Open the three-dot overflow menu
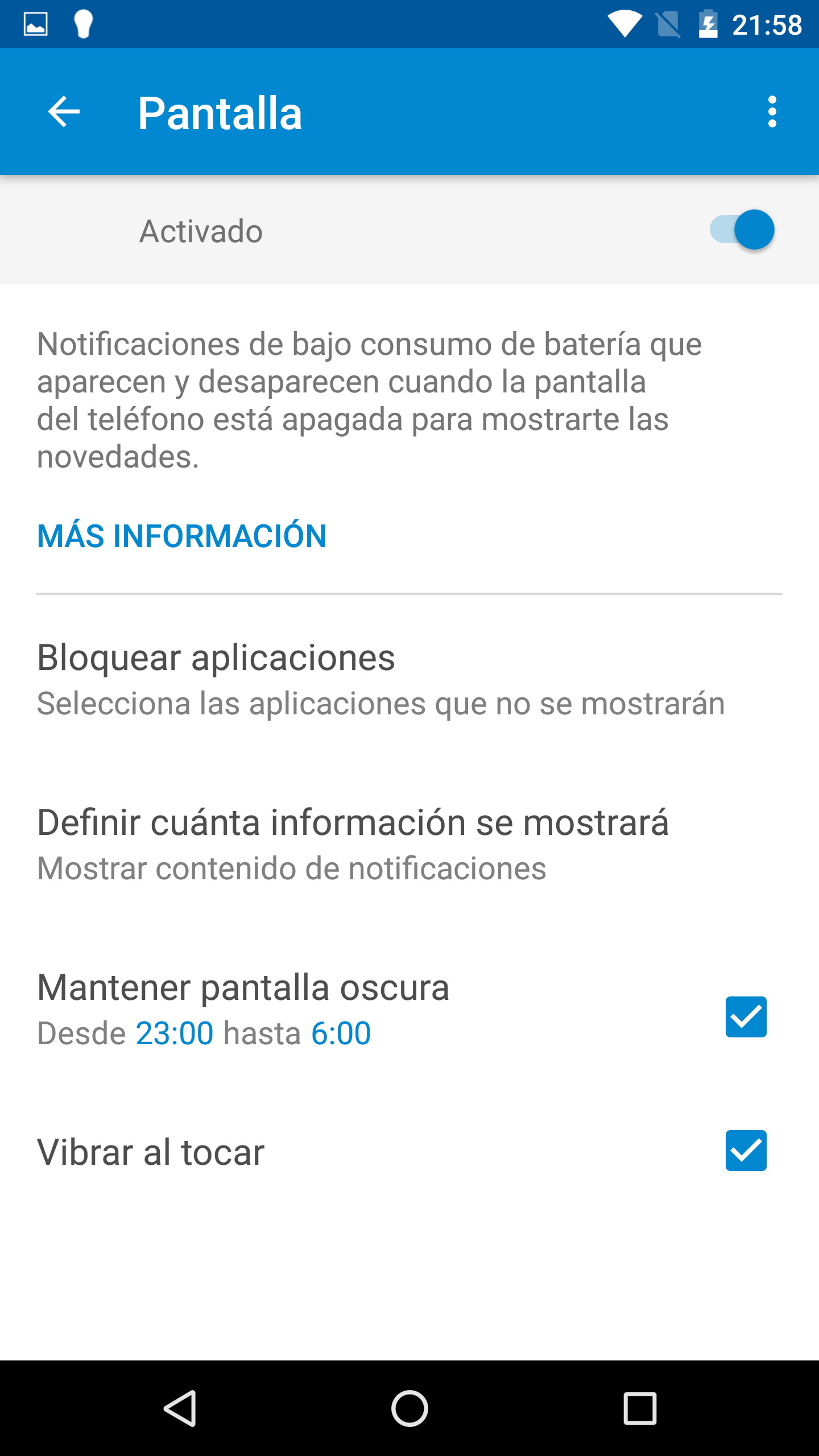This screenshot has width=819, height=1456. (x=772, y=111)
